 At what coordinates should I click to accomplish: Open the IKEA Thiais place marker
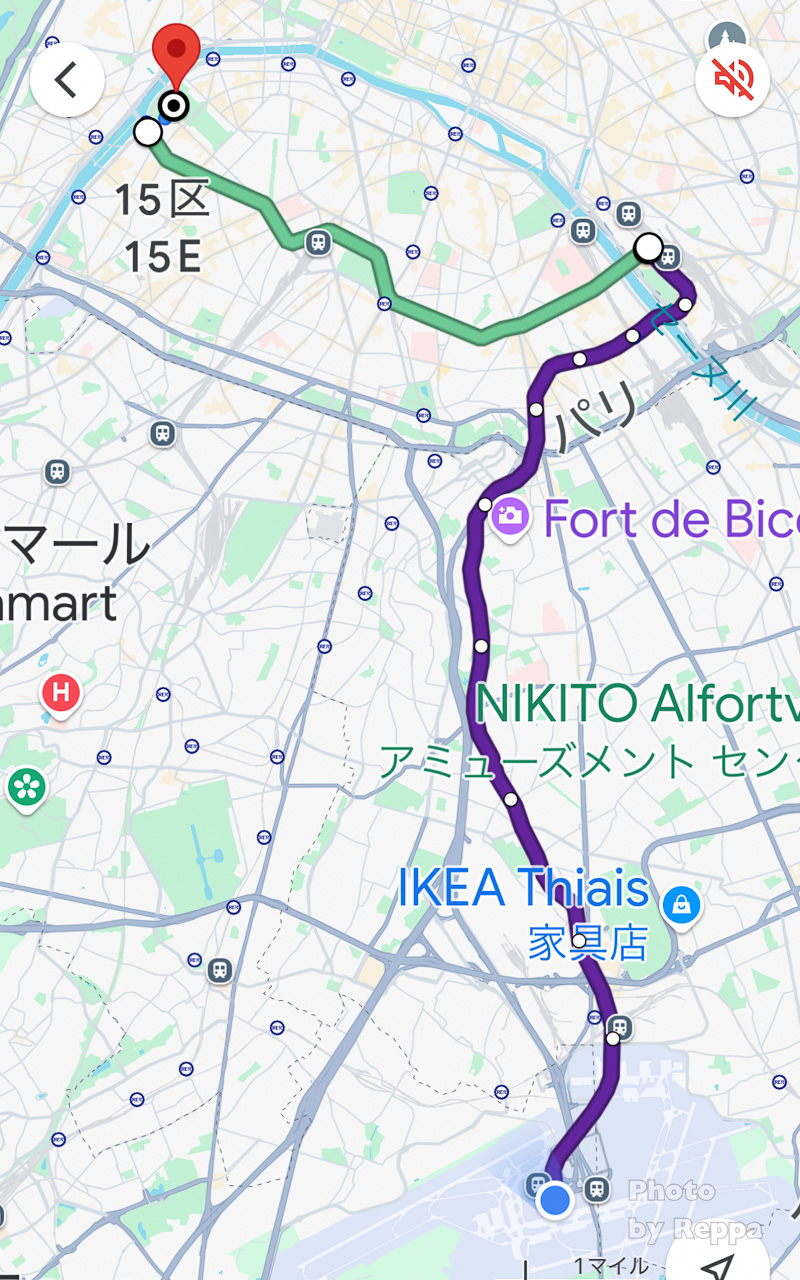pos(682,907)
